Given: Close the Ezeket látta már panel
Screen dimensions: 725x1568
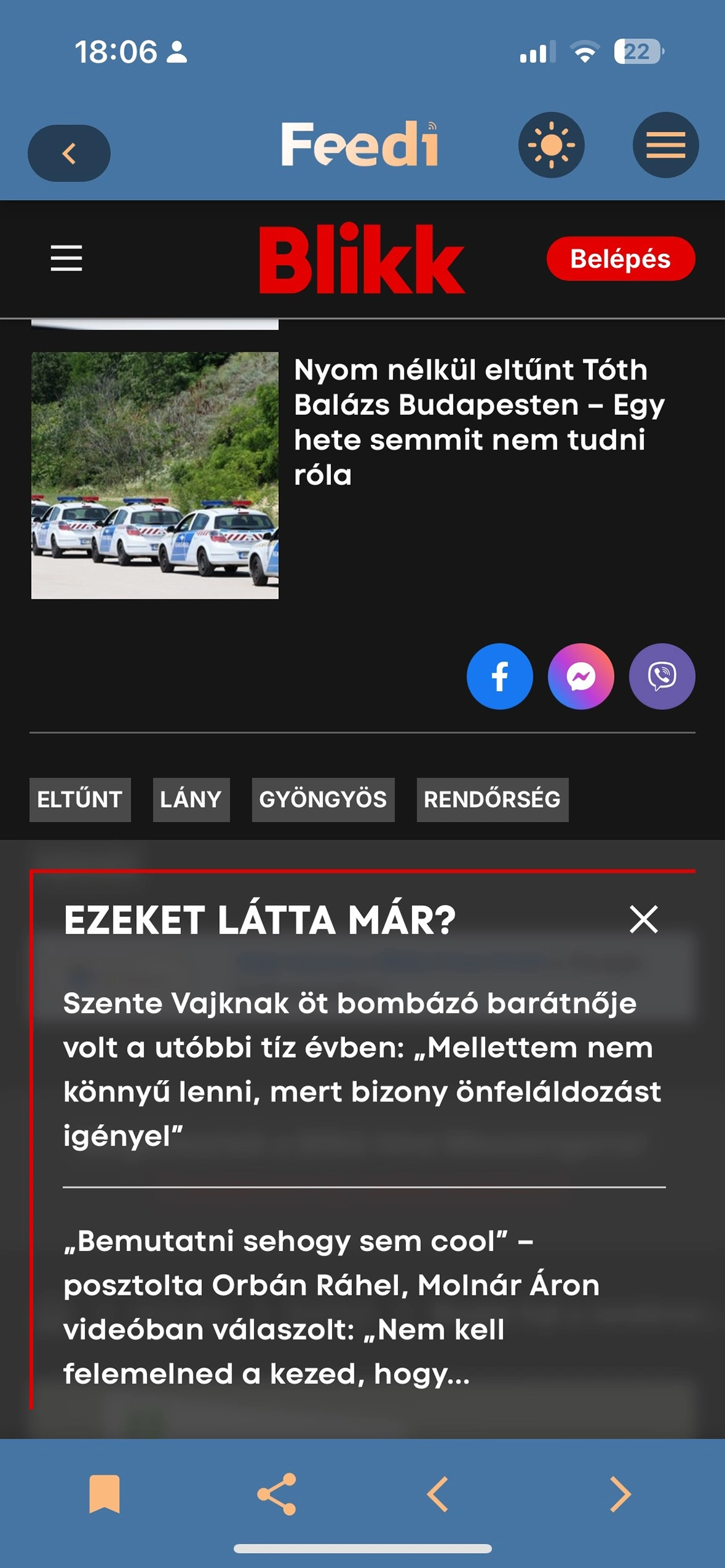Looking at the screenshot, I should (643, 919).
